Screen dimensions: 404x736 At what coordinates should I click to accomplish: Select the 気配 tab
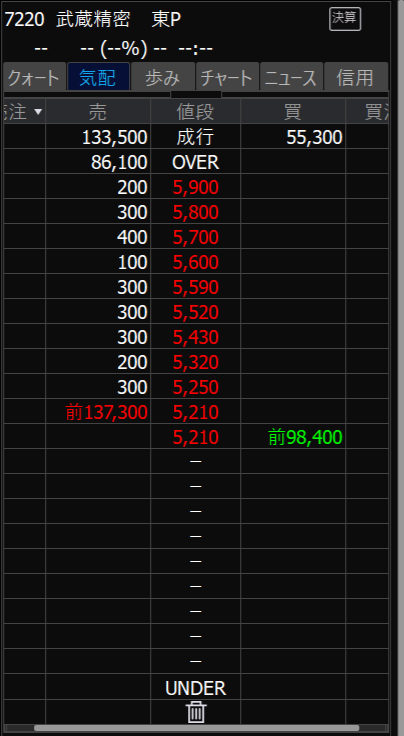[x=98, y=77]
